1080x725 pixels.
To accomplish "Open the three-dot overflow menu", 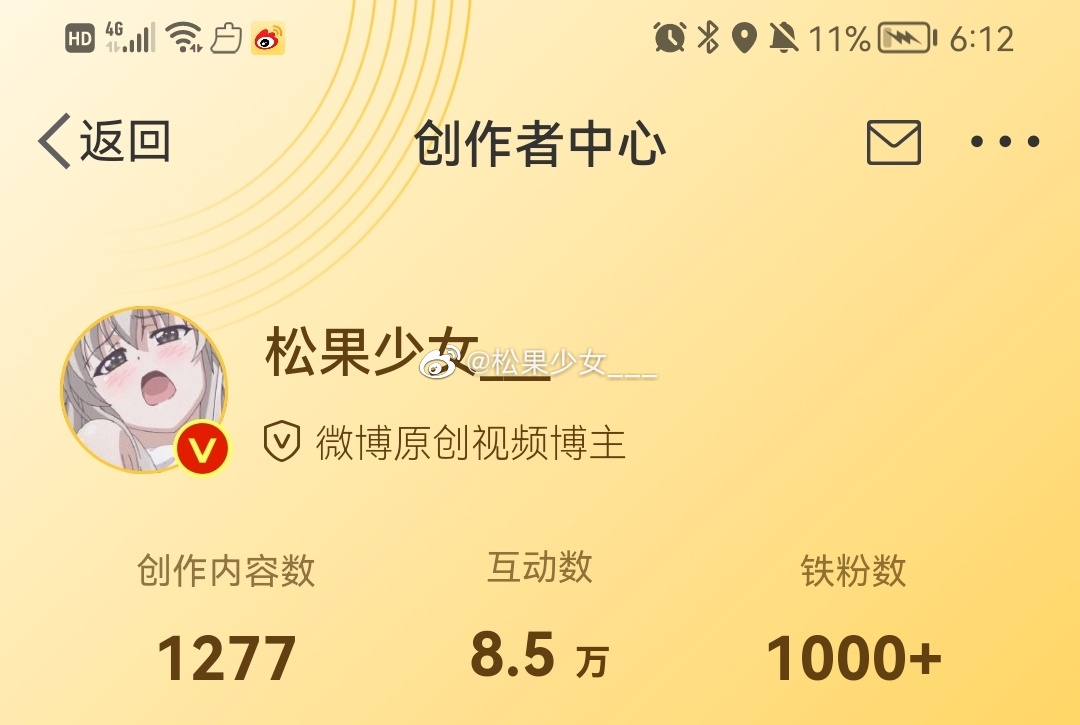I will tap(1005, 141).
